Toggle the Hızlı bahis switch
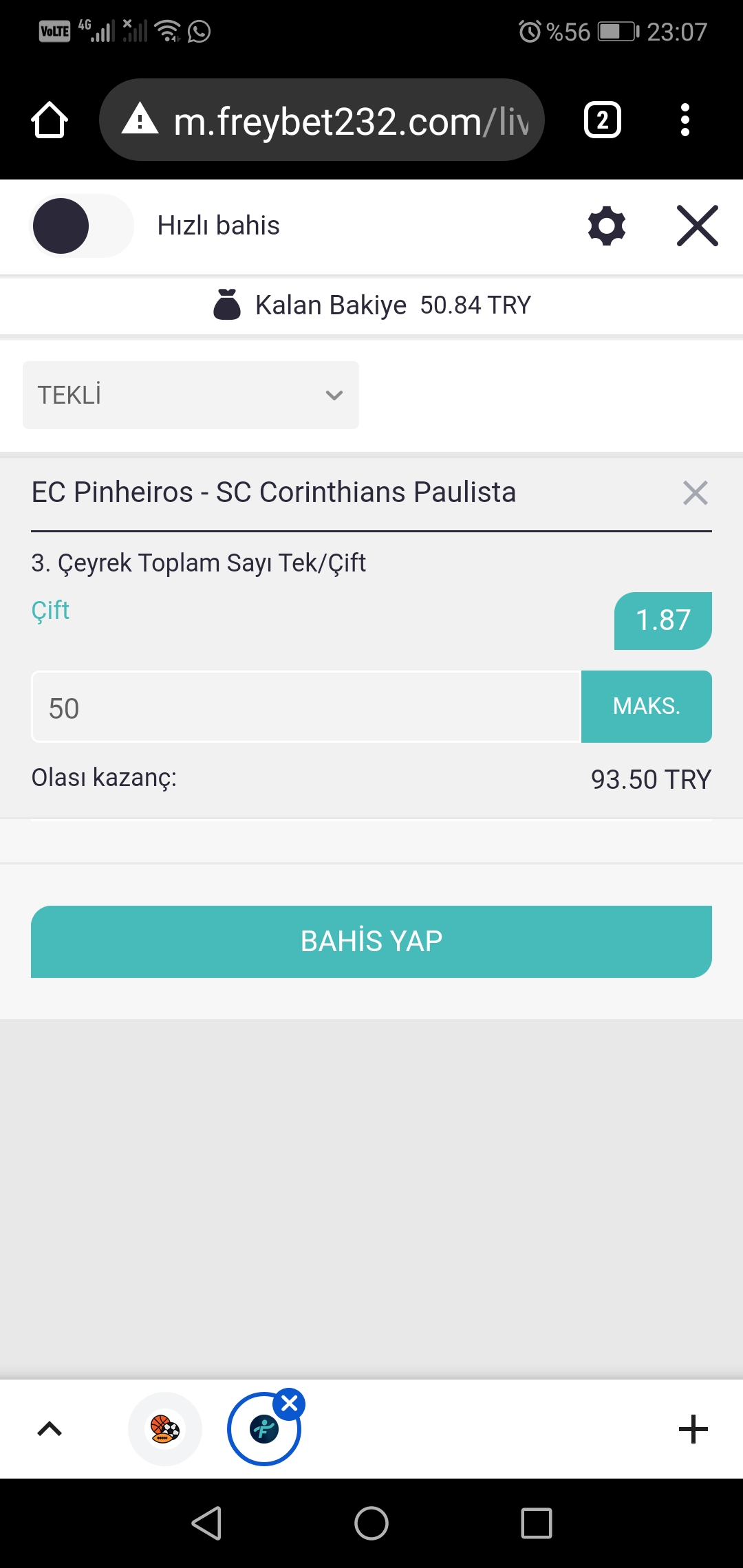Viewport: 743px width, 1568px height. (82, 226)
